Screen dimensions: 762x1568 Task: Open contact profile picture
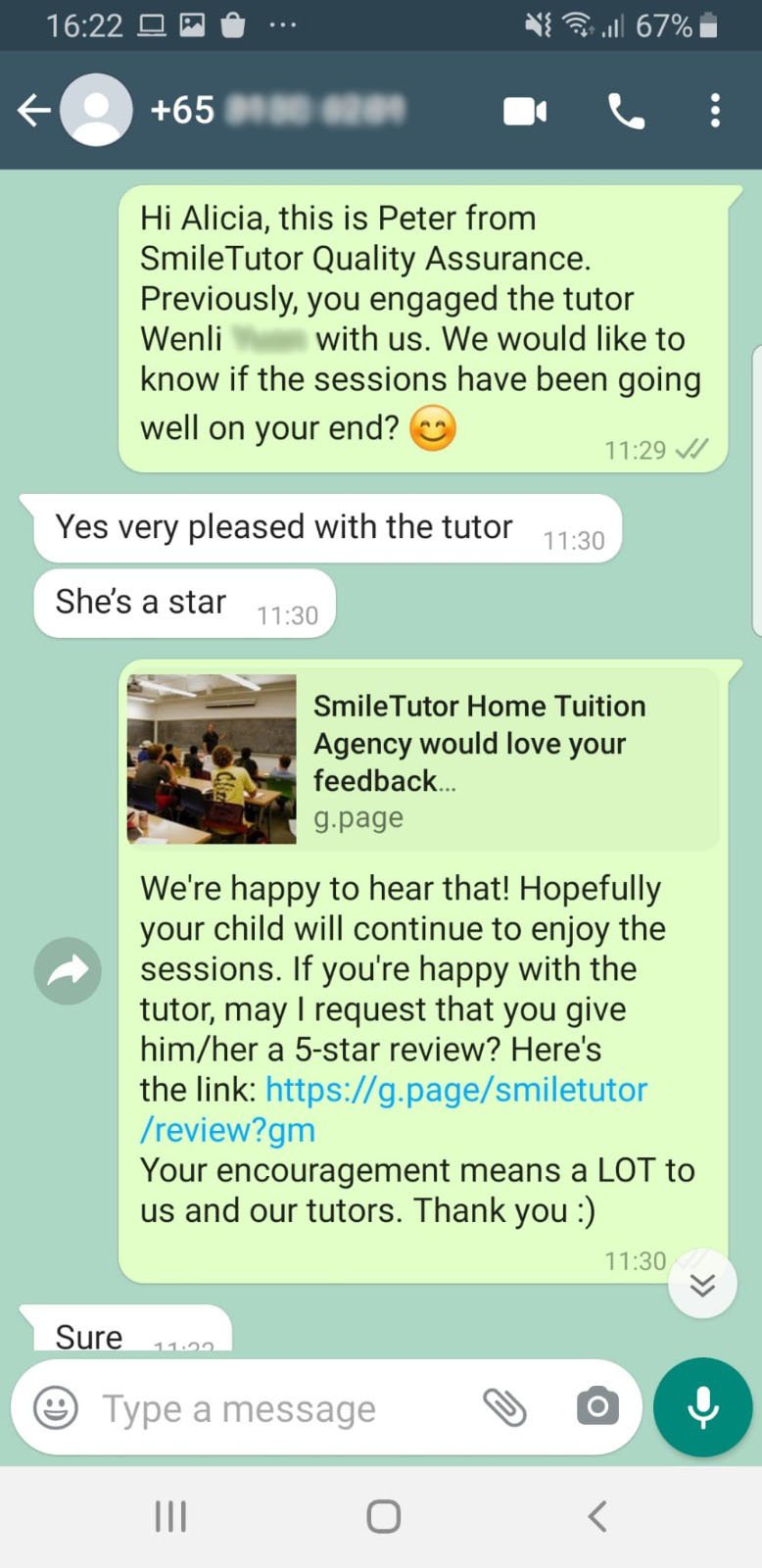(x=96, y=110)
